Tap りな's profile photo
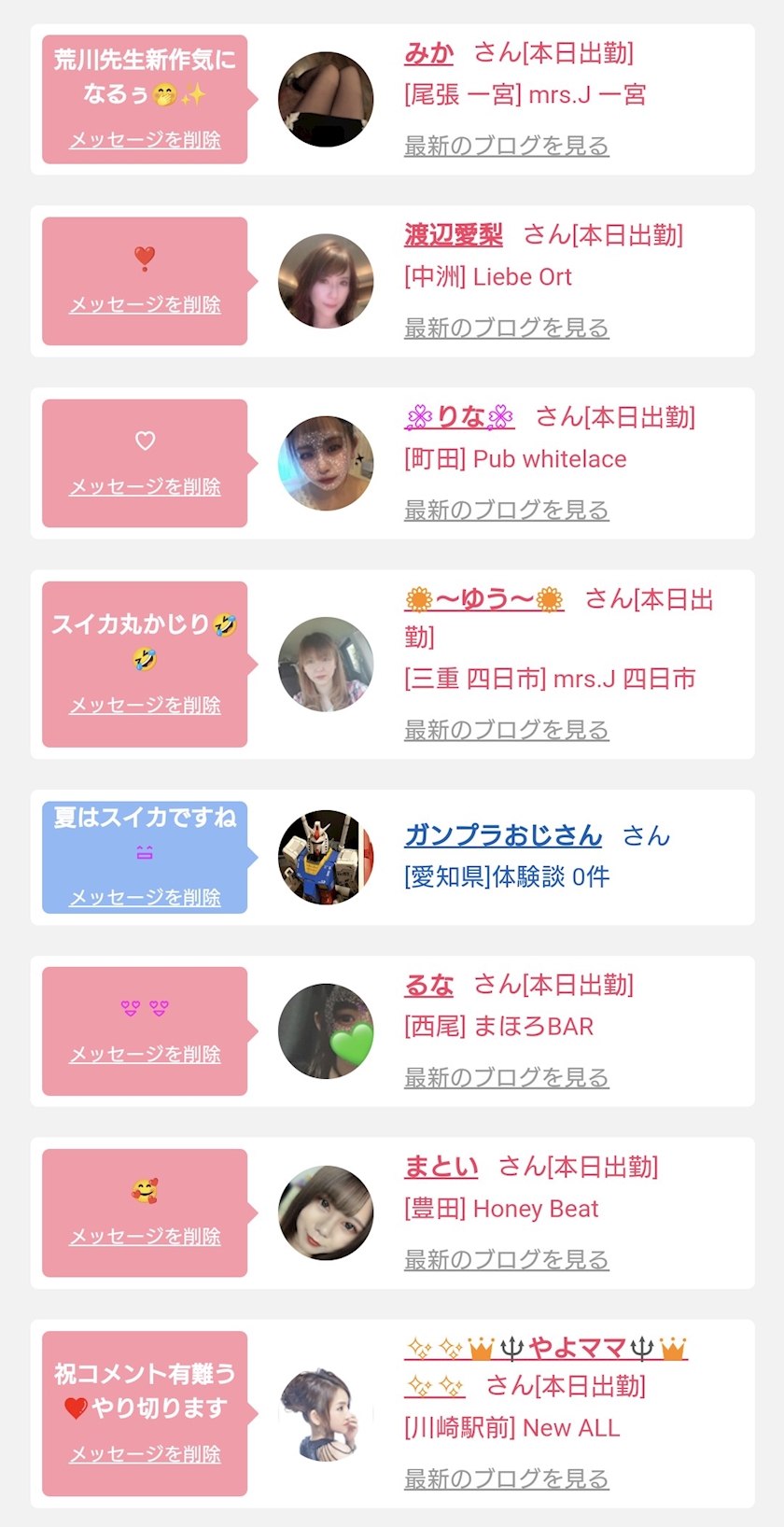 coord(326,463)
